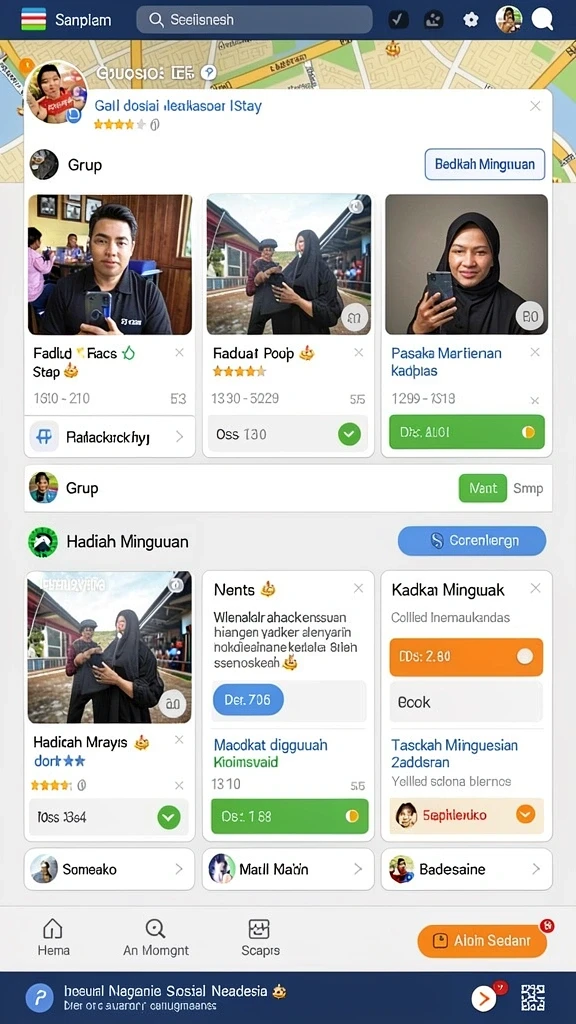Switch to the Hema tab

point(53,938)
